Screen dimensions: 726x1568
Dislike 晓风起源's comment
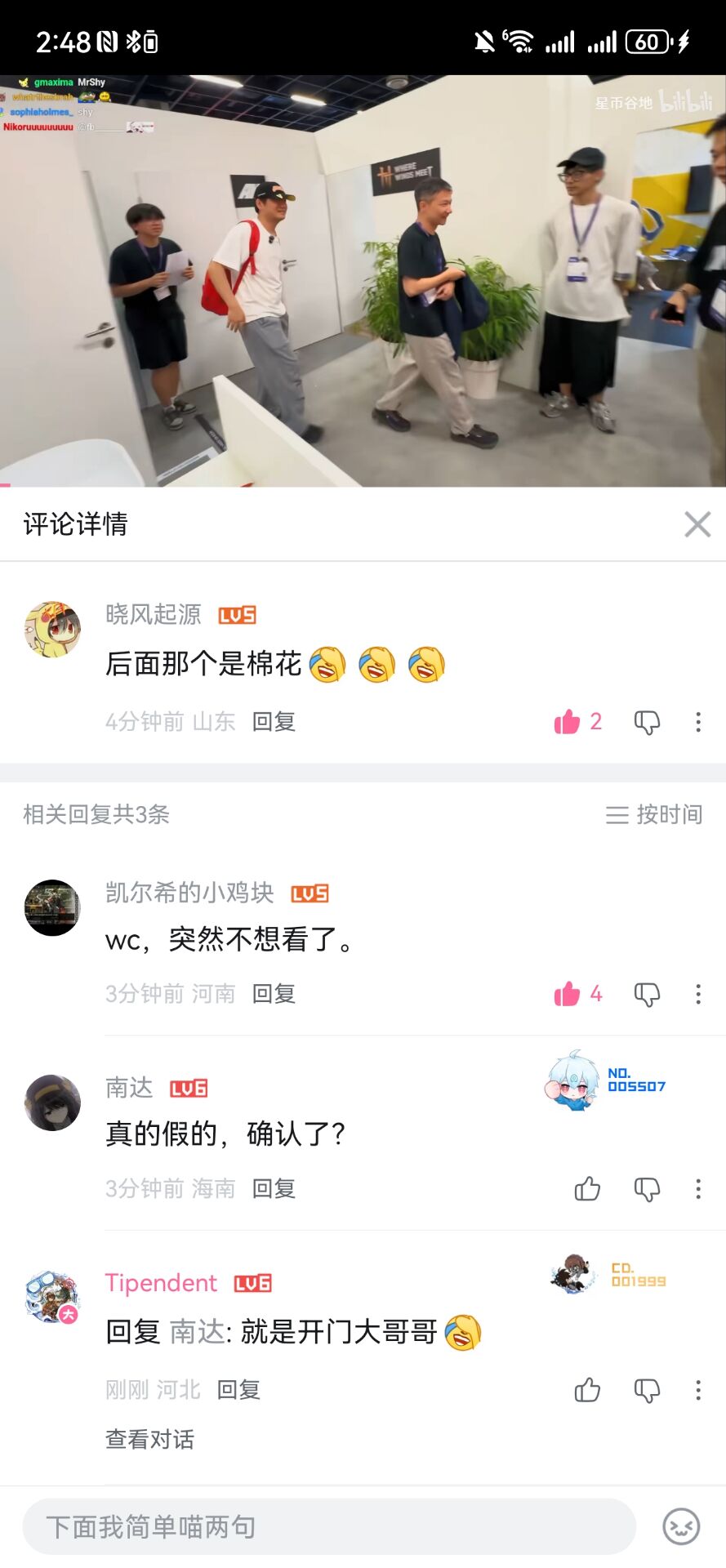pyautogui.click(x=647, y=722)
